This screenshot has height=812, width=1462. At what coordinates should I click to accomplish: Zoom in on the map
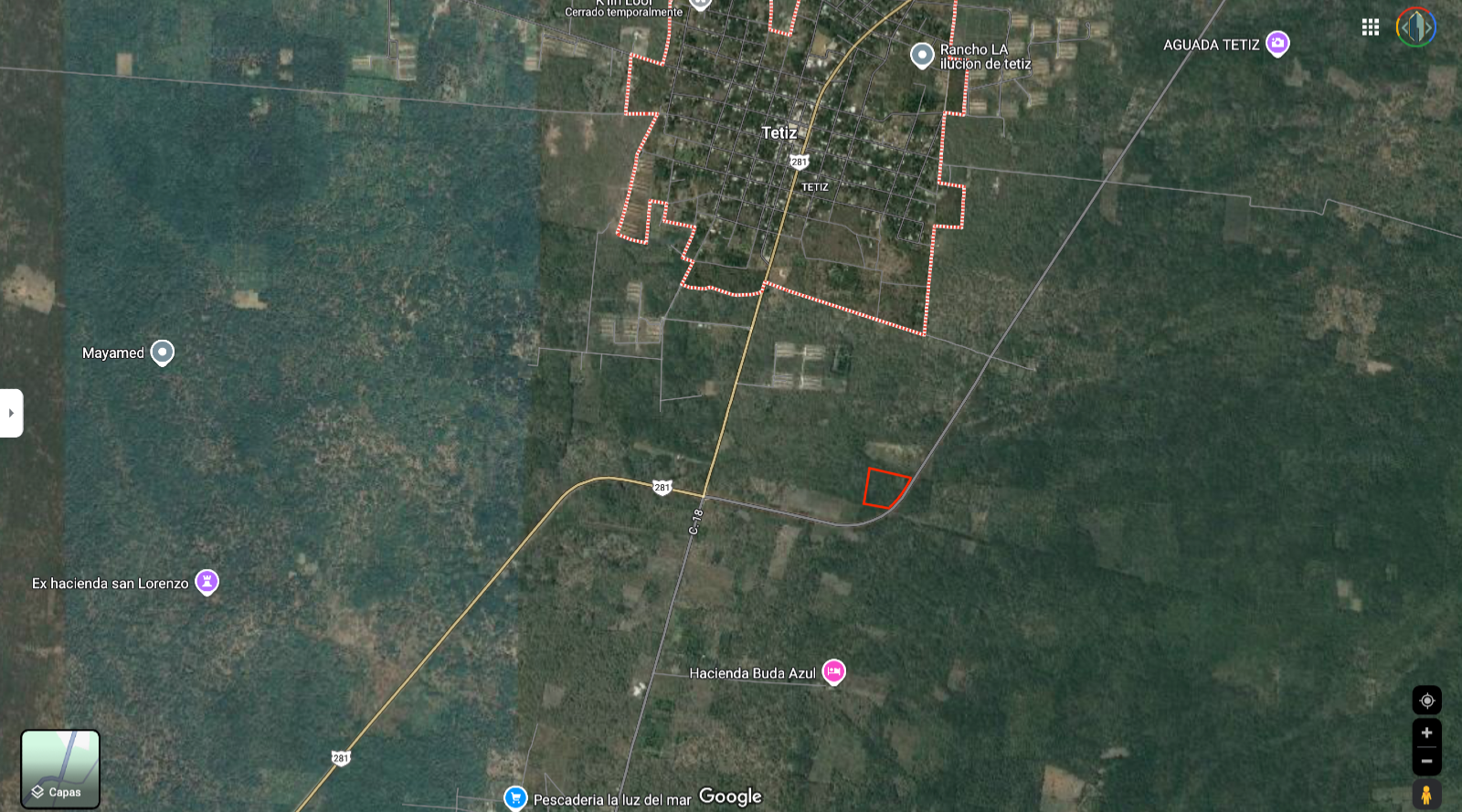1426,733
